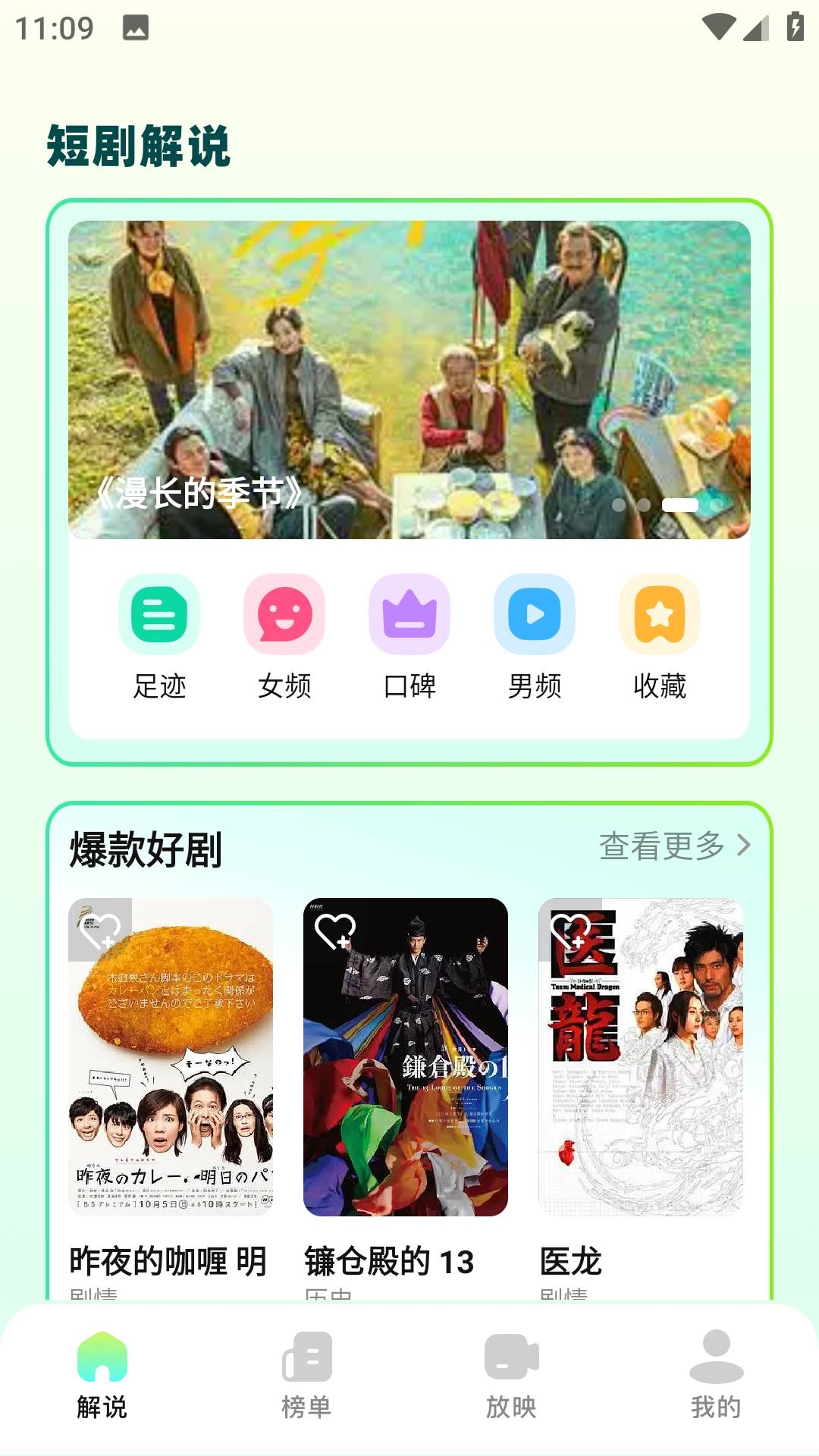Tap the 男频 play icon
The width and height of the screenshot is (819, 1456).
534,616
